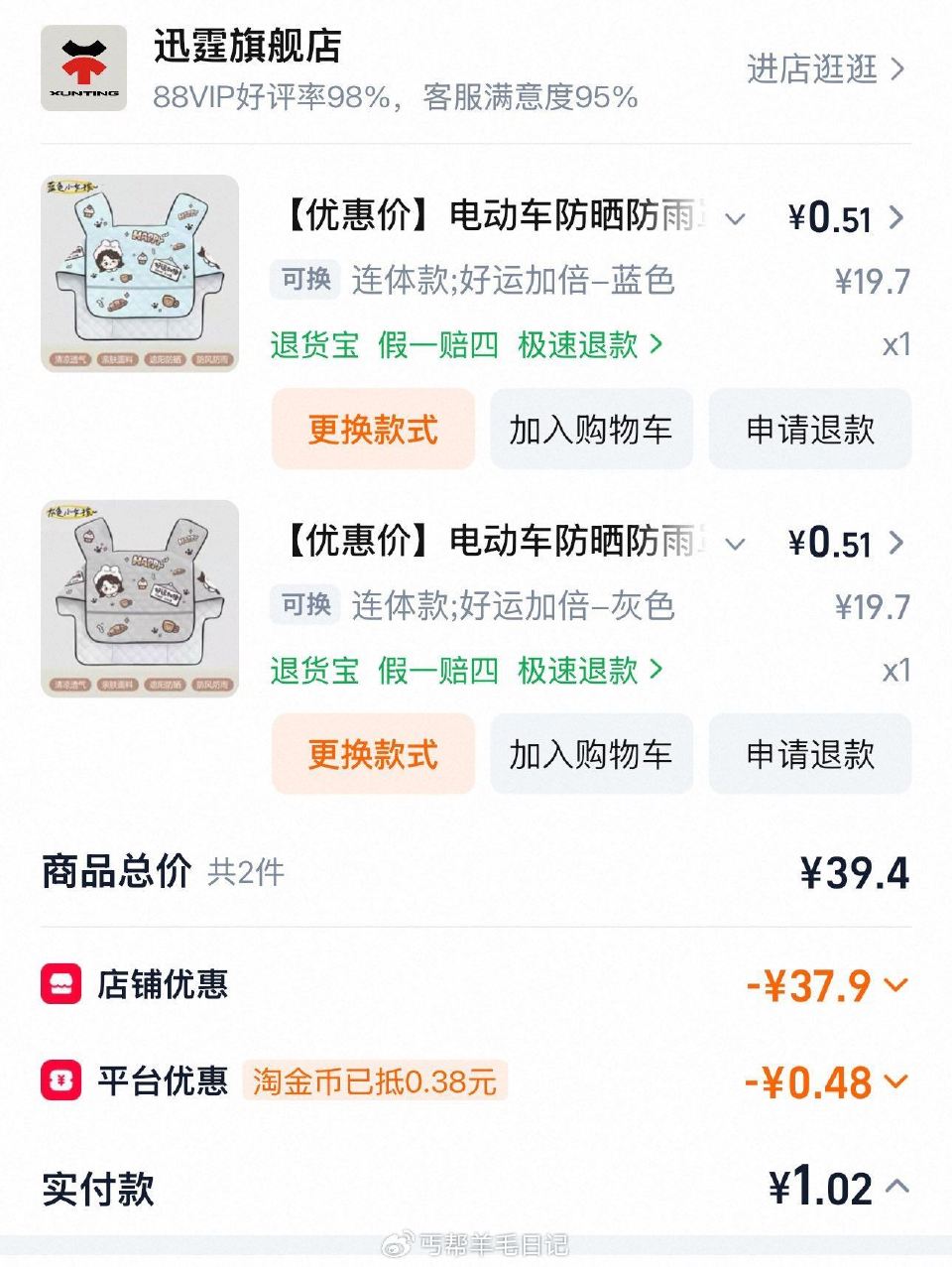Image resolution: width=952 pixels, height=1267 pixels.
Task: Click the arrow beside 进店逛逛
Action: click(x=896, y=69)
